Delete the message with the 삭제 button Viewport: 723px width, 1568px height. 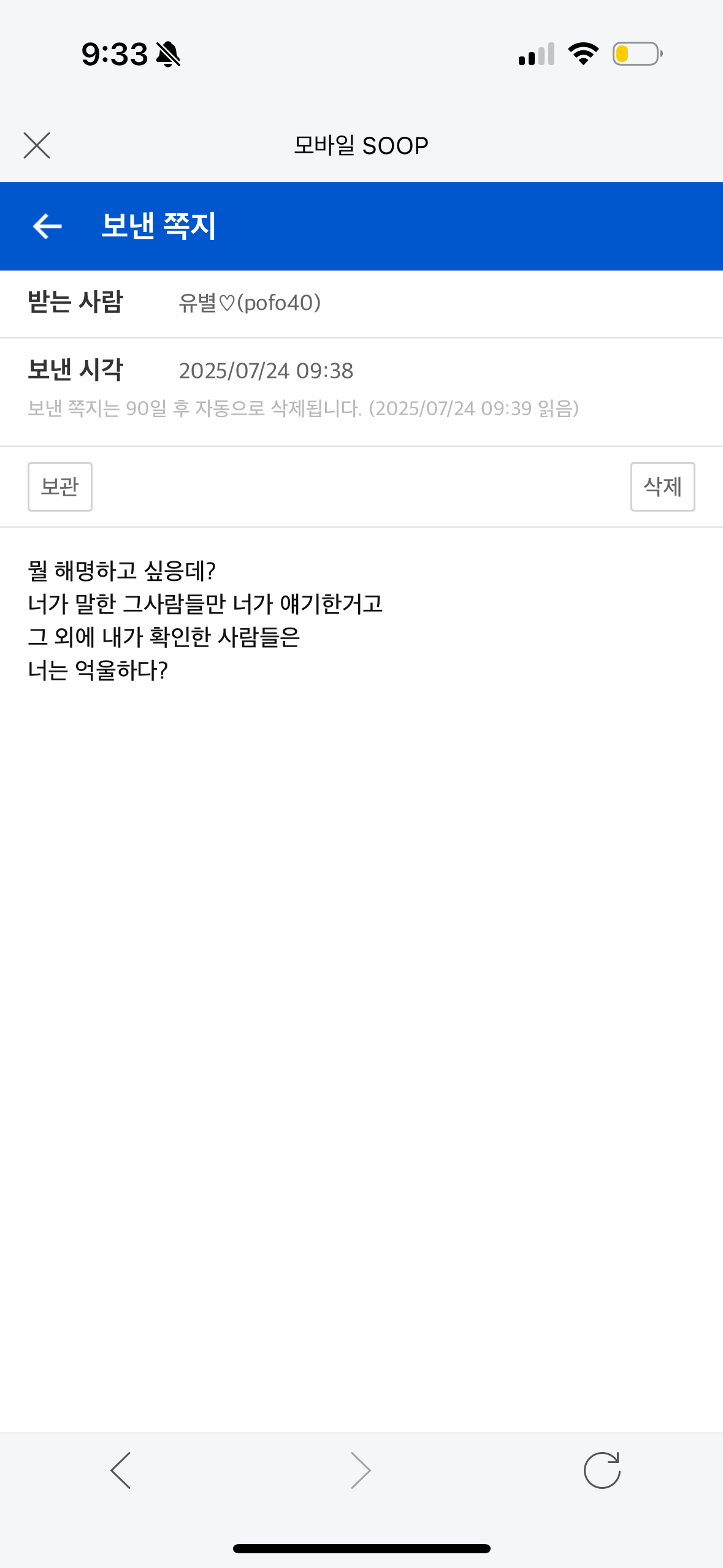coord(662,486)
